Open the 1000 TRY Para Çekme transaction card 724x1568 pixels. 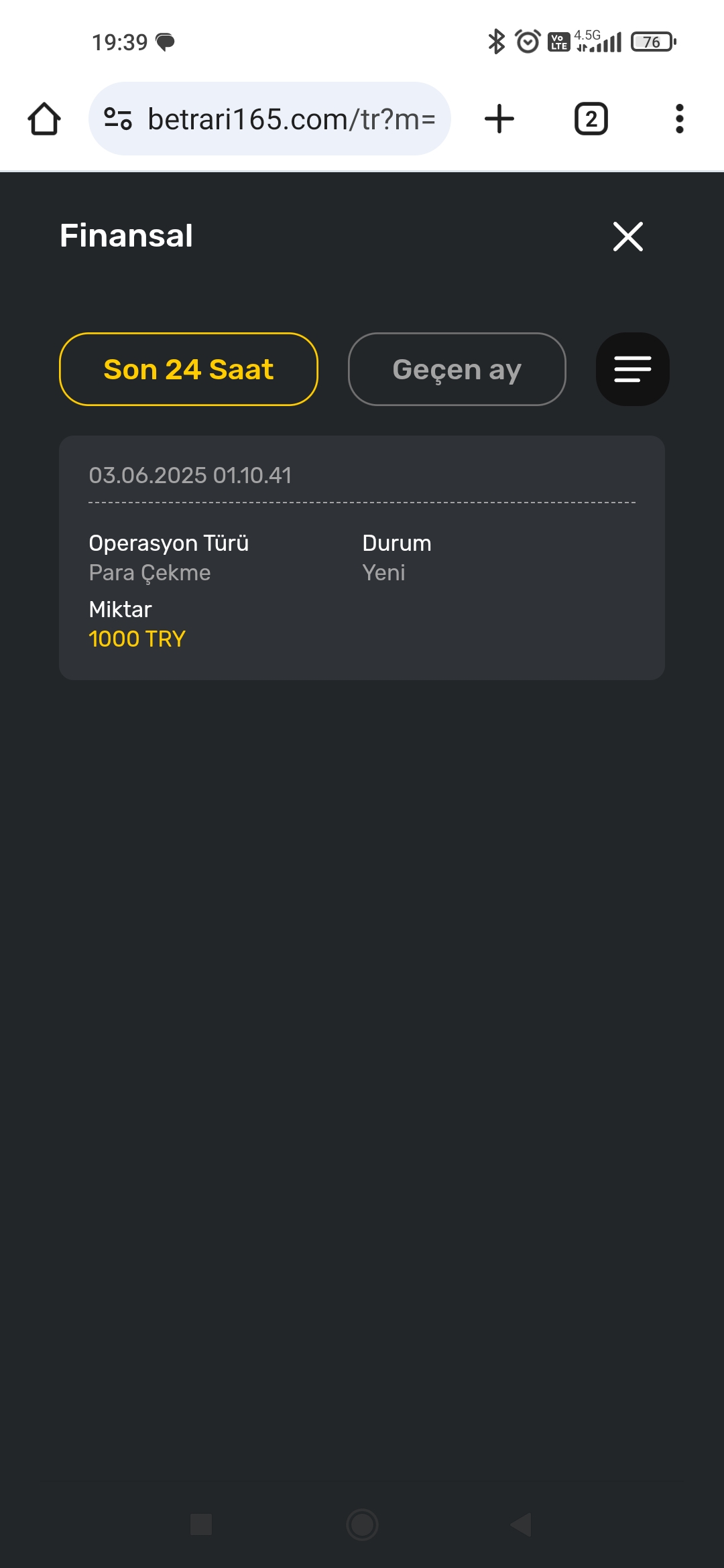pyautogui.click(x=362, y=558)
